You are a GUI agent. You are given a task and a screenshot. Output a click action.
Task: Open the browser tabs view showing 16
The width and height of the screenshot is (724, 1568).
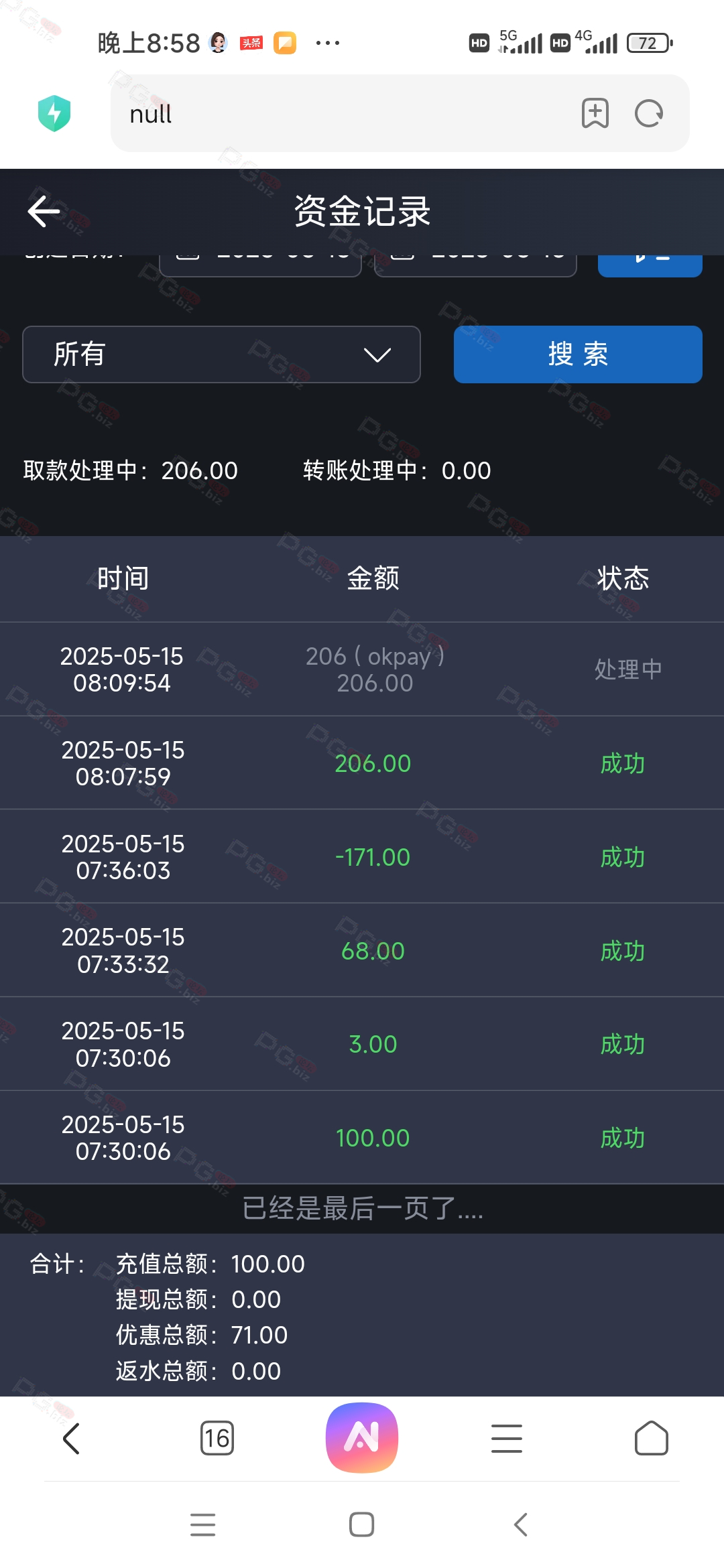tap(217, 1438)
